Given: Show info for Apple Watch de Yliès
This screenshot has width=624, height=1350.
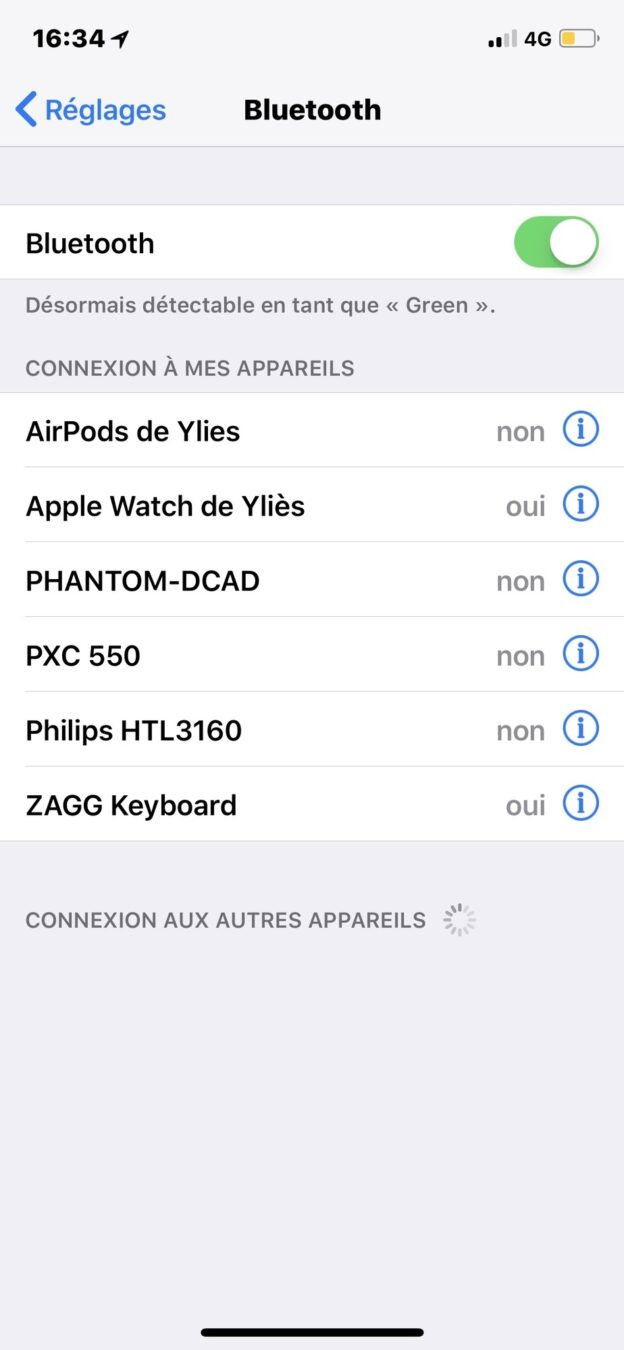Looking at the screenshot, I should pyautogui.click(x=581, y=505).
